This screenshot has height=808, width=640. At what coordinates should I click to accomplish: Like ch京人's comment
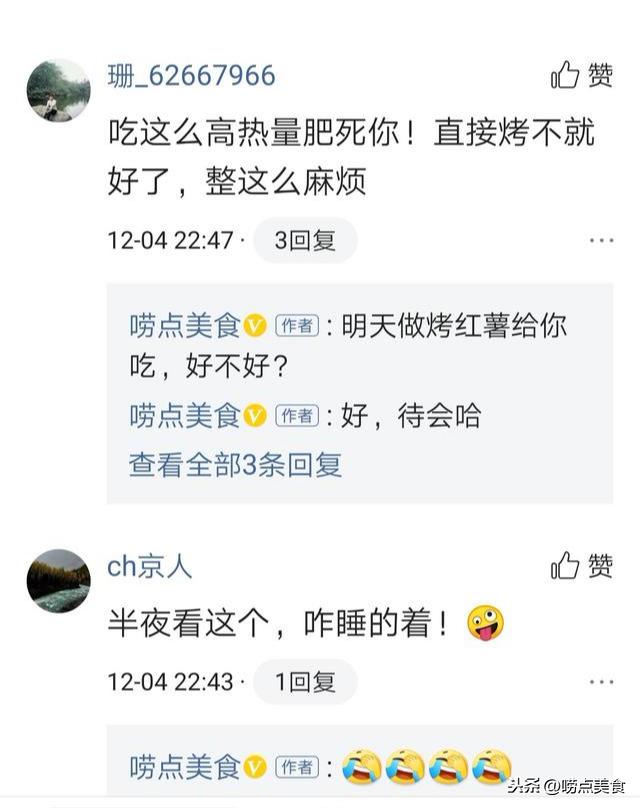pos(581,566)
